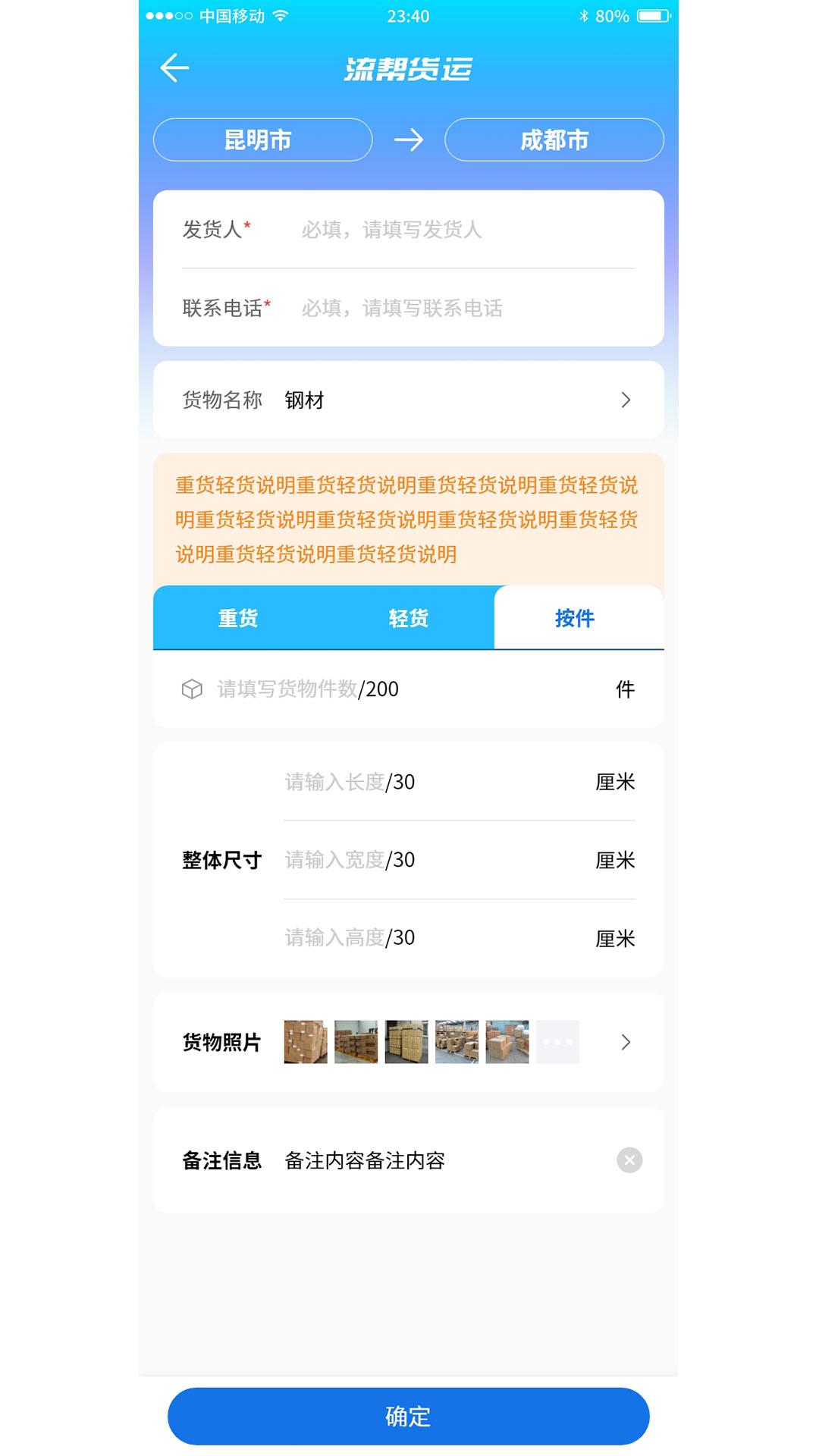Image resolution: width=819 pixels, height=1456 pixels.
Task: Go back using the top-left arrow
Action: pyautogui.click(x=174, y=68)
